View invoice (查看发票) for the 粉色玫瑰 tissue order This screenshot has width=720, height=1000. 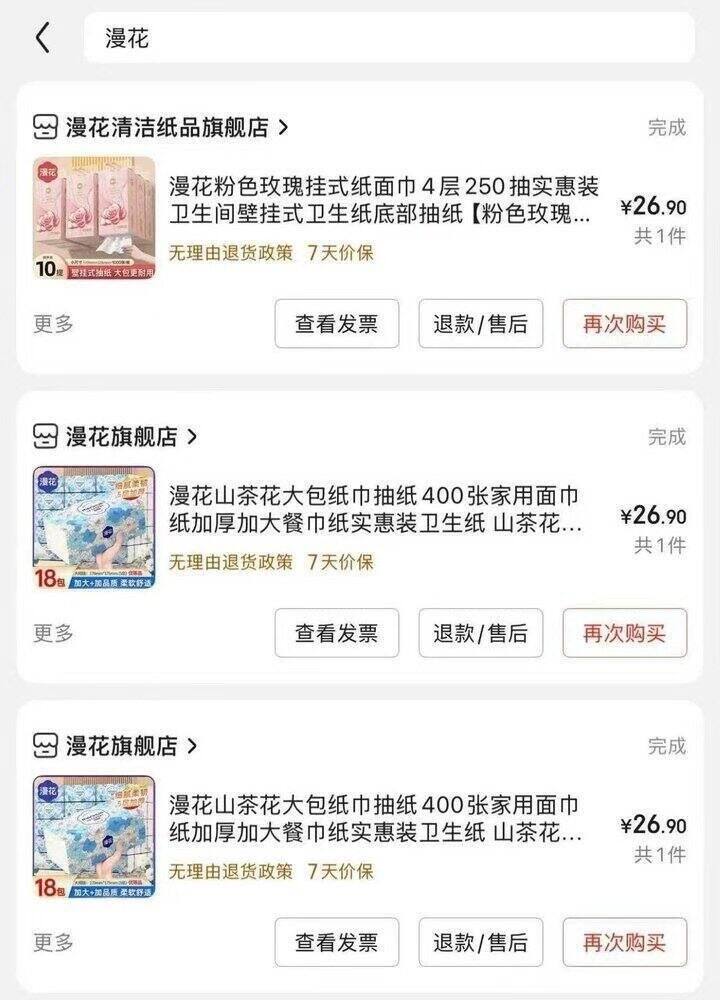click(x=336, y=324)
